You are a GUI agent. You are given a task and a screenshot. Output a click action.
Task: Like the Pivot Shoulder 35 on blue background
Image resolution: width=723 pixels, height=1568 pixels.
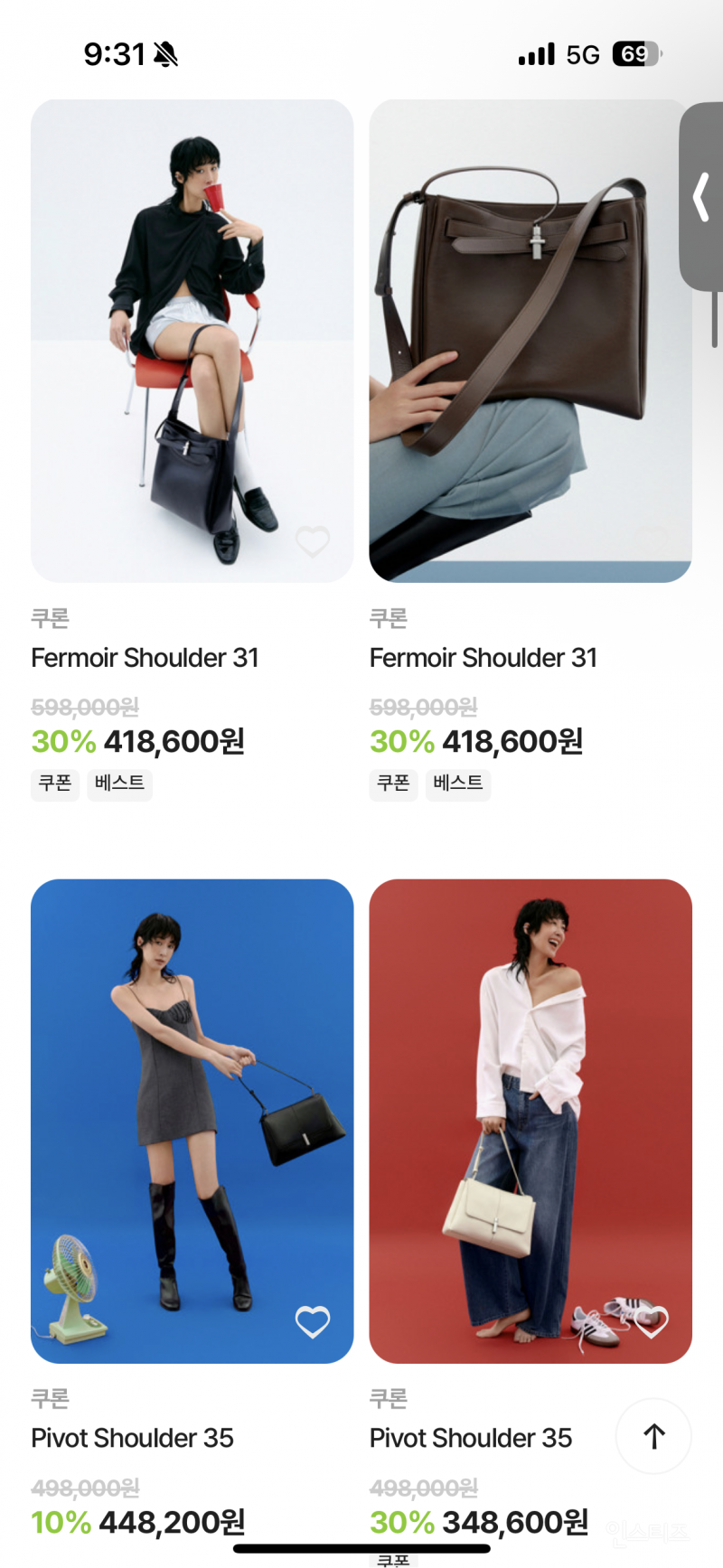[313, 1322]
